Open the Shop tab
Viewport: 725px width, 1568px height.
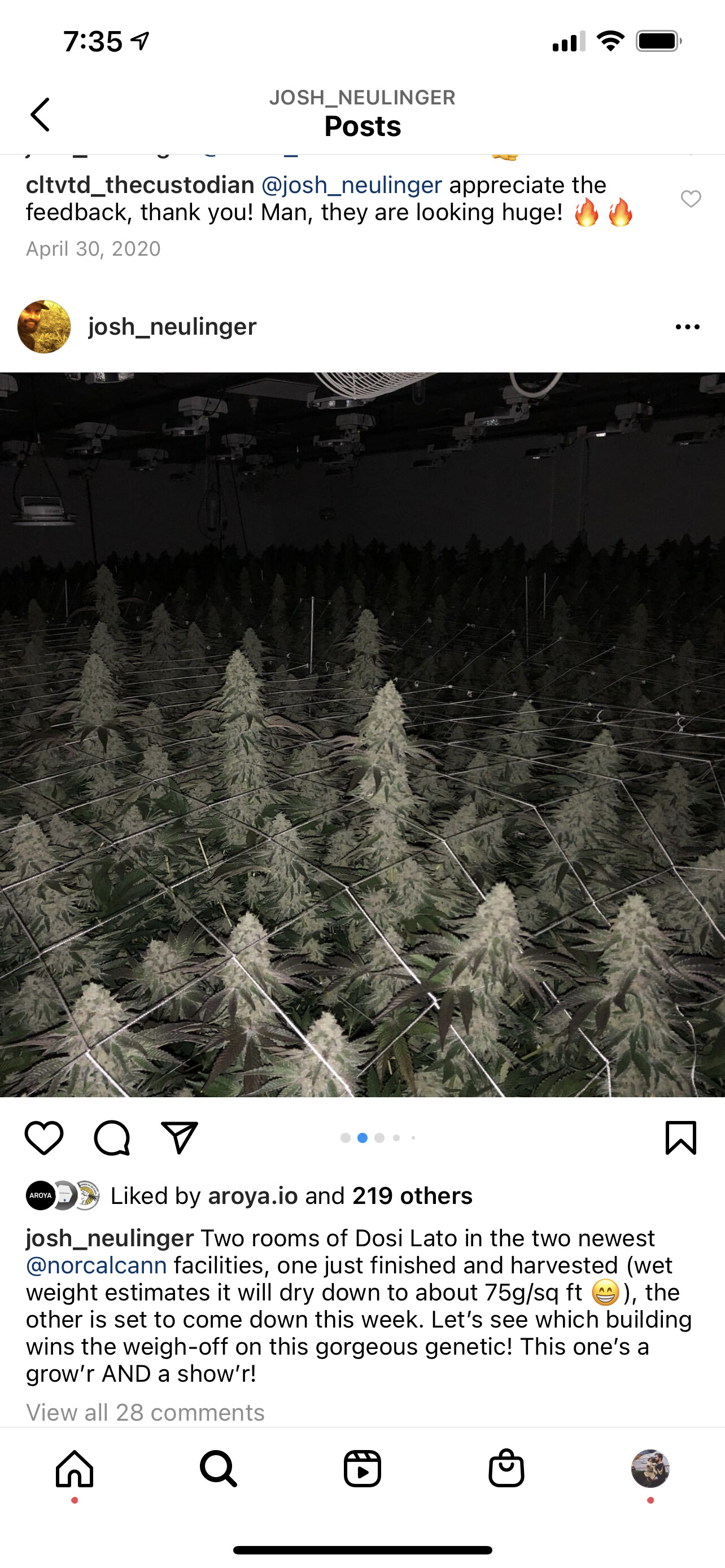coord(506,1469)
